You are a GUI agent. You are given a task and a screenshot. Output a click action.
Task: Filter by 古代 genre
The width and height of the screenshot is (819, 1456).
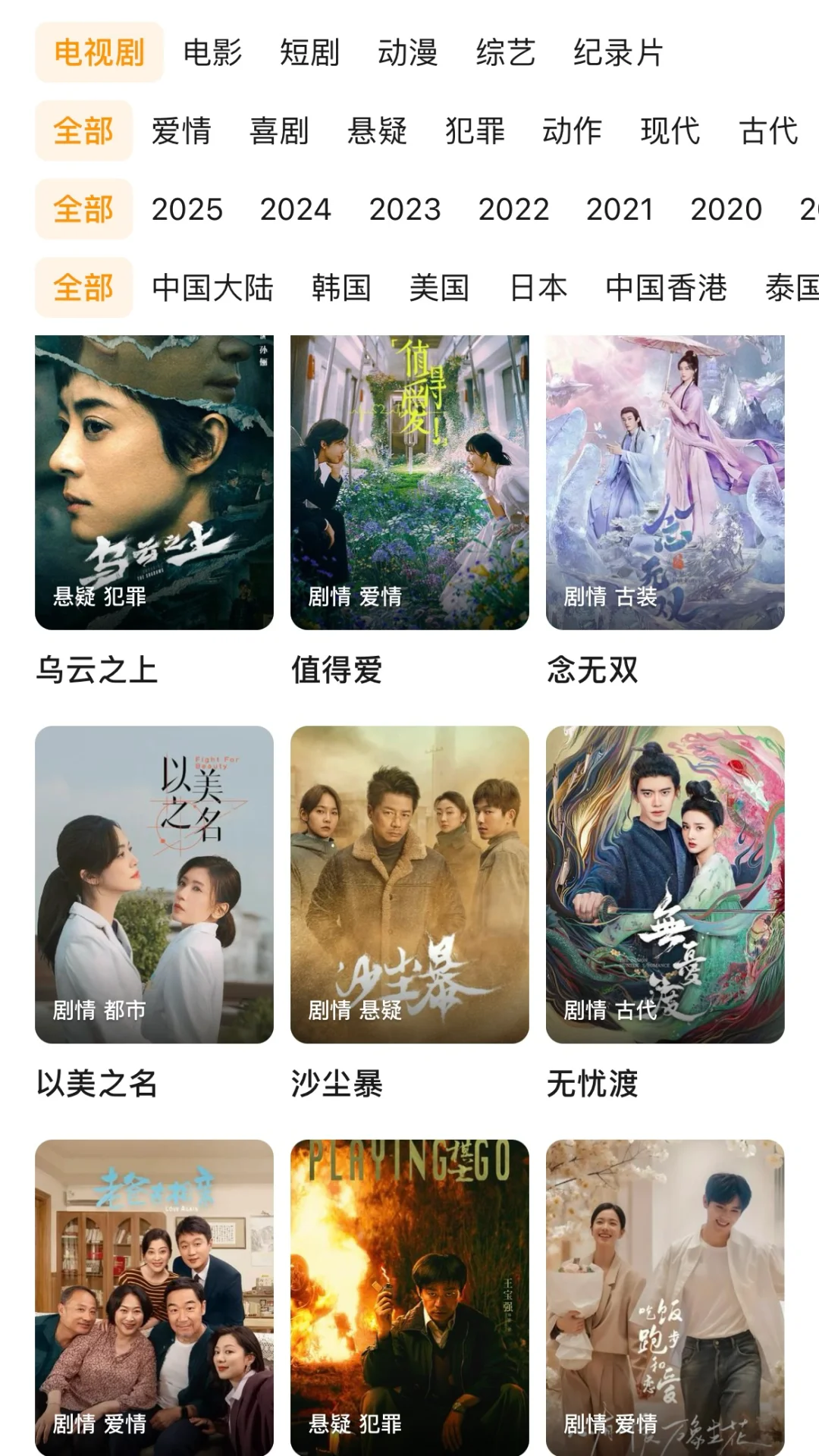[768, 131]
